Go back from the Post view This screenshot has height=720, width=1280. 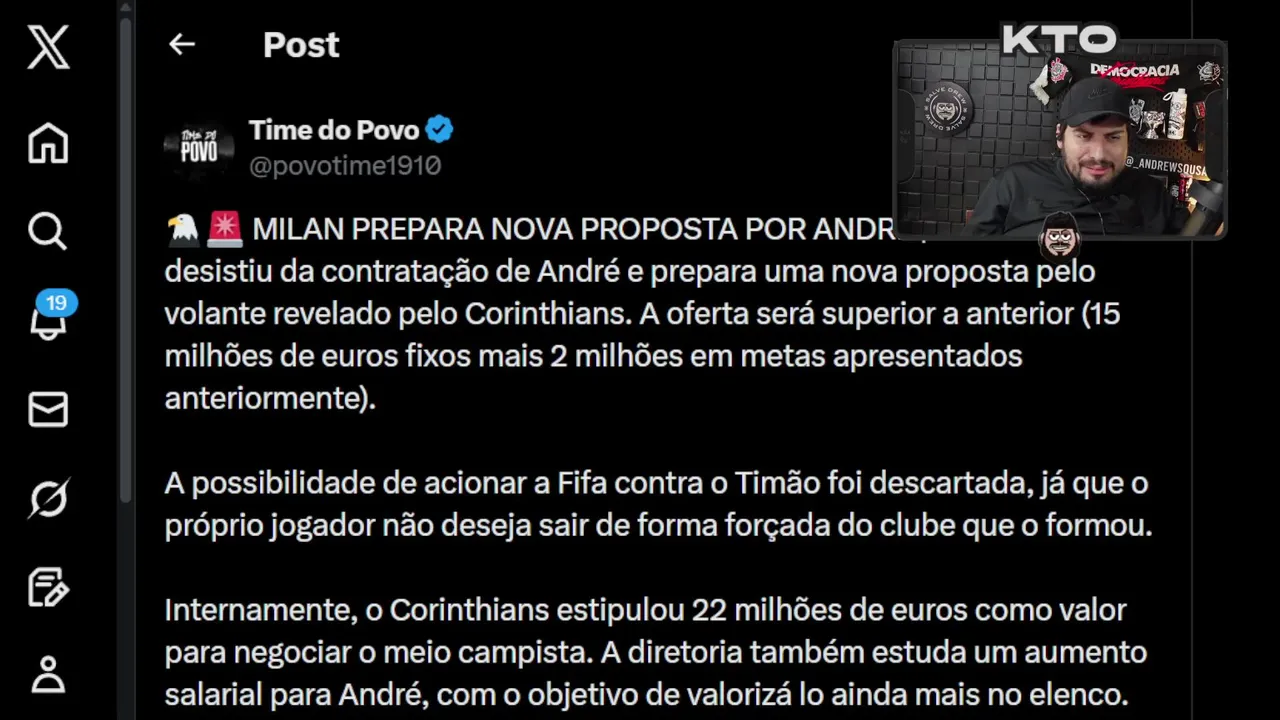coord(181,44)
